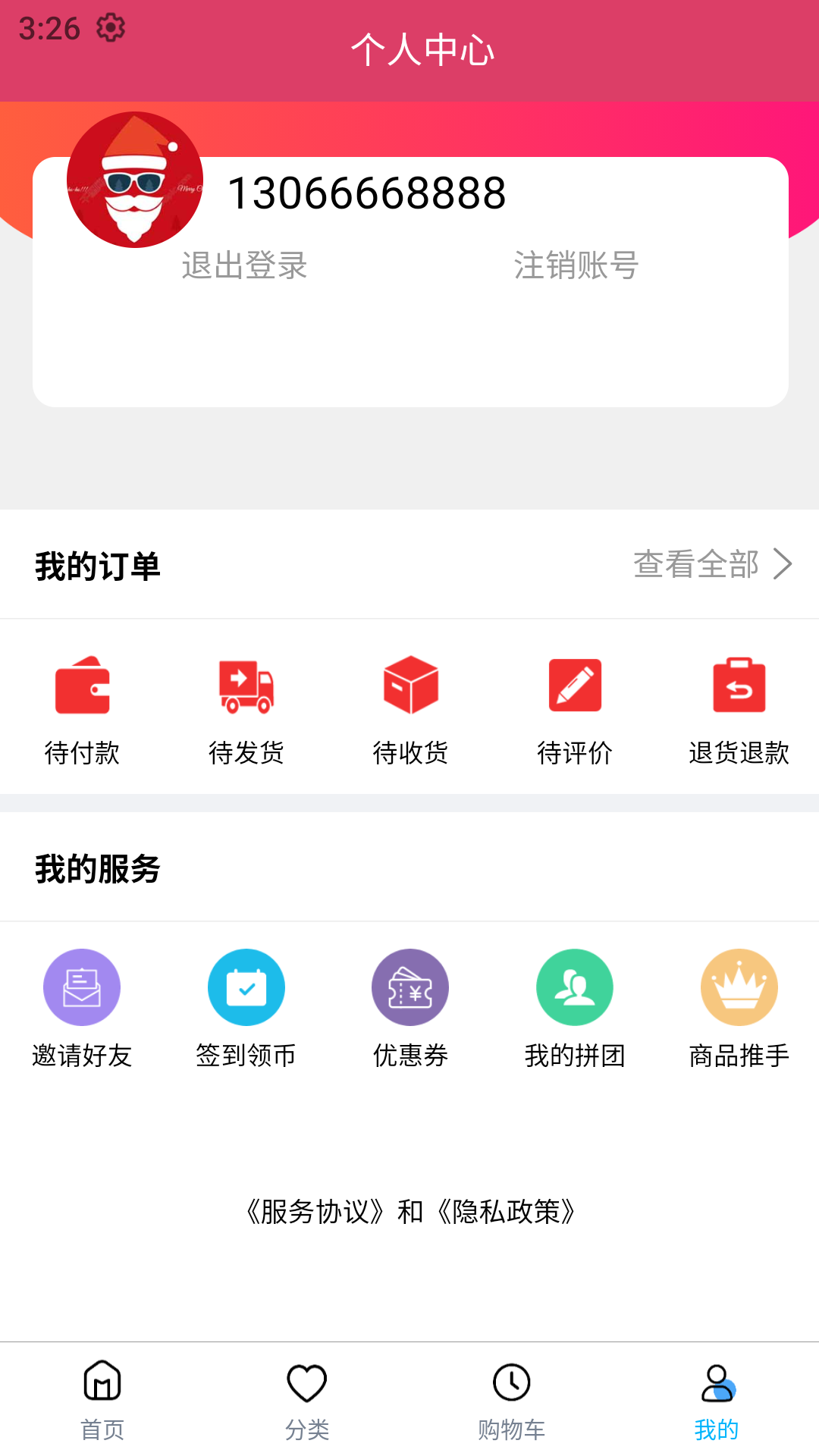Viewport: 819px width, 1456px height.
Task: Switch to the 首页 tab
Action: [x=102, y=1401]
